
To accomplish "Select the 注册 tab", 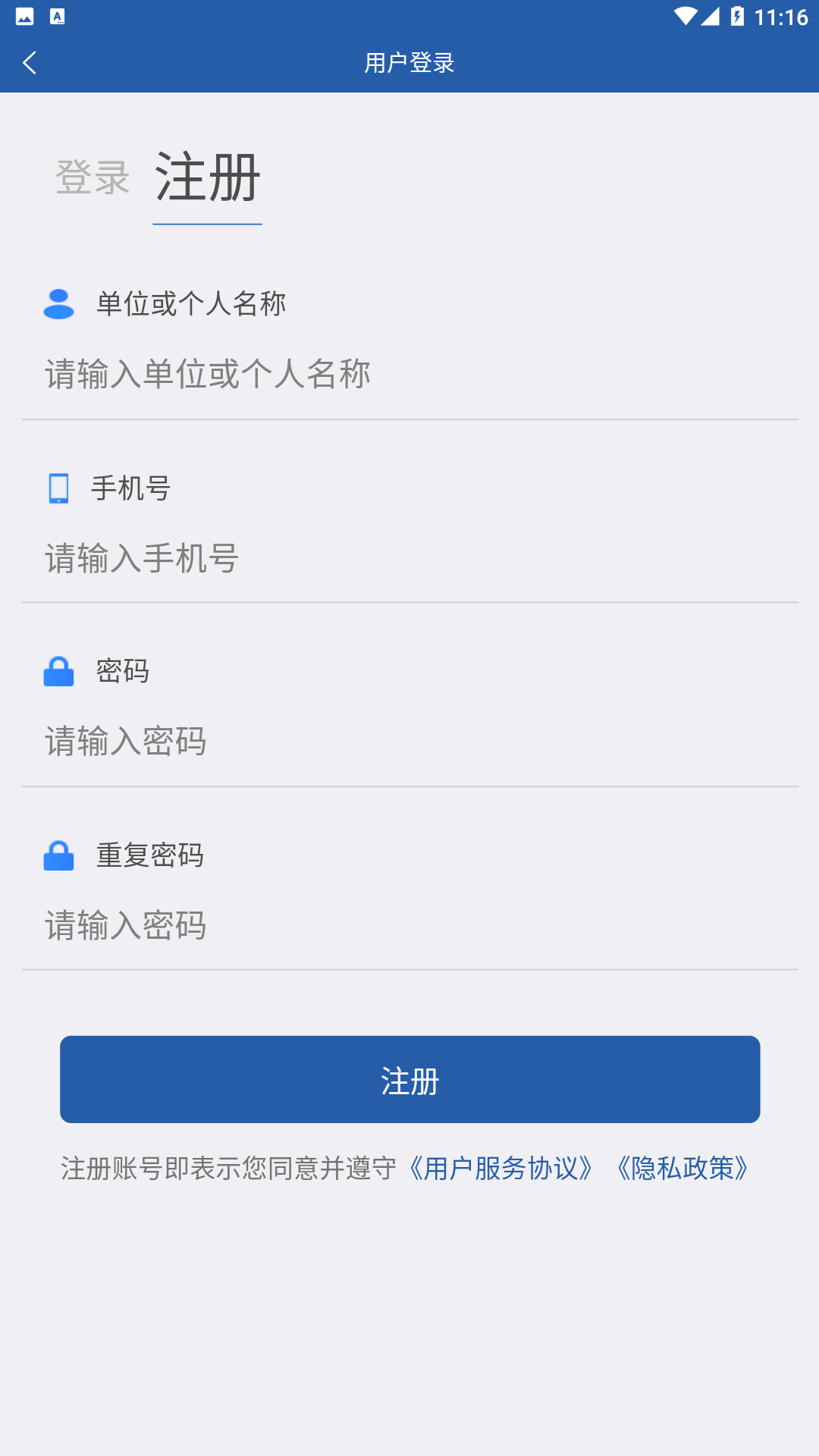I will click(x=207, y=178).
